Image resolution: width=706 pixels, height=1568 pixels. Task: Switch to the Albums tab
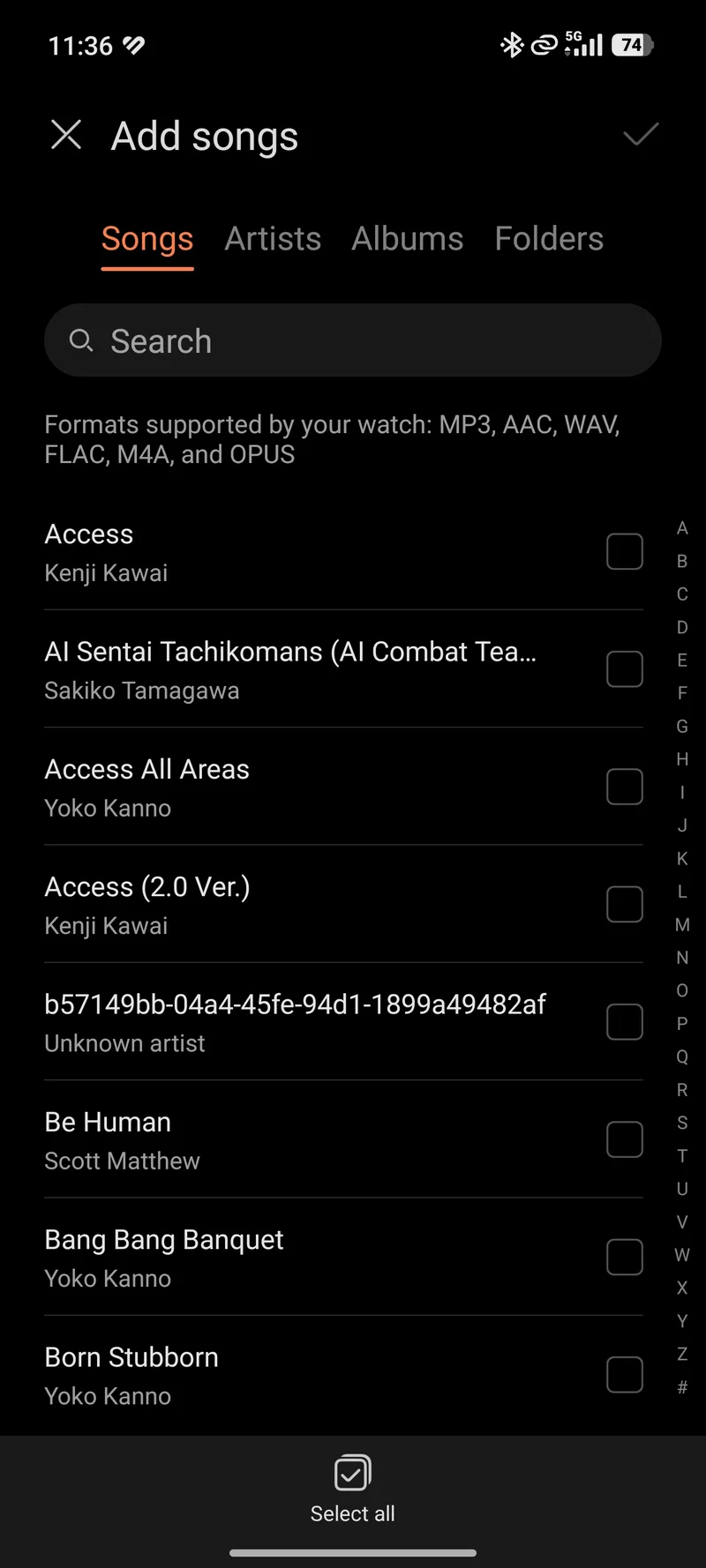[408, 239]
